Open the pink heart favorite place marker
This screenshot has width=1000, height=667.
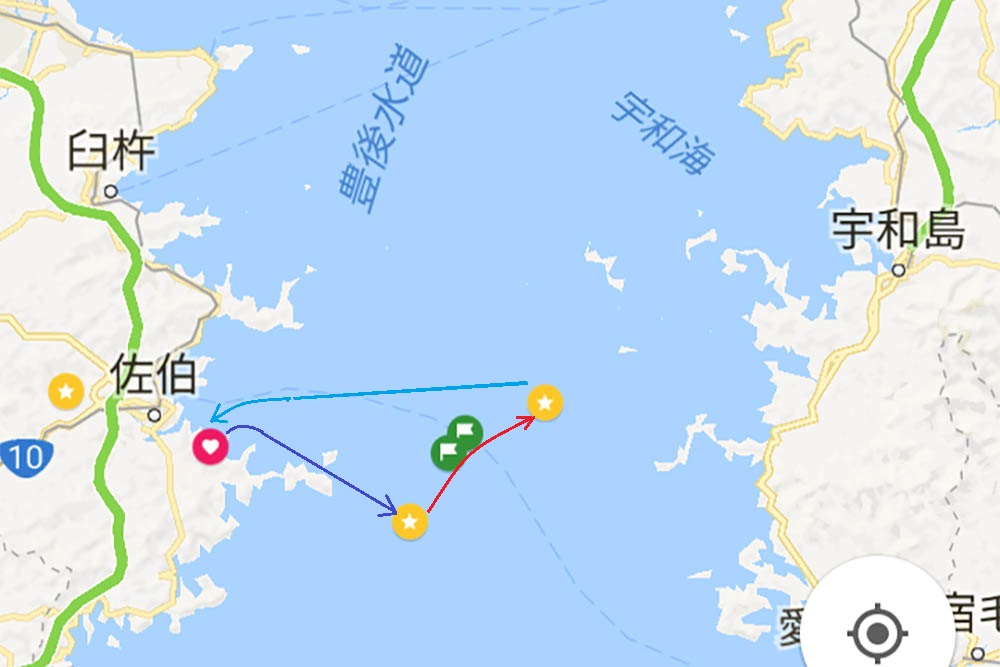(209, 445)
